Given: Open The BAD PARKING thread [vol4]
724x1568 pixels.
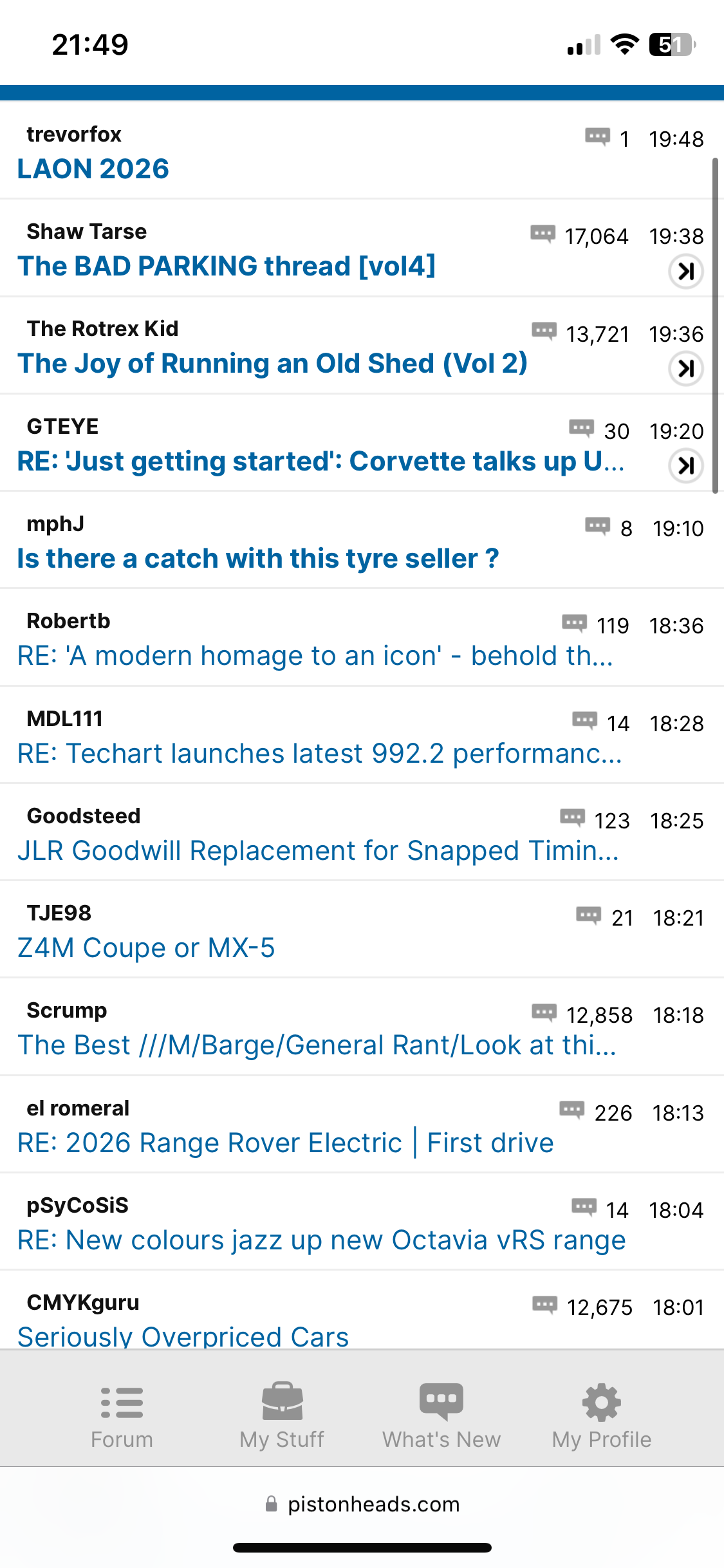Looking at the screenshot, I should [x=227, y=266].
